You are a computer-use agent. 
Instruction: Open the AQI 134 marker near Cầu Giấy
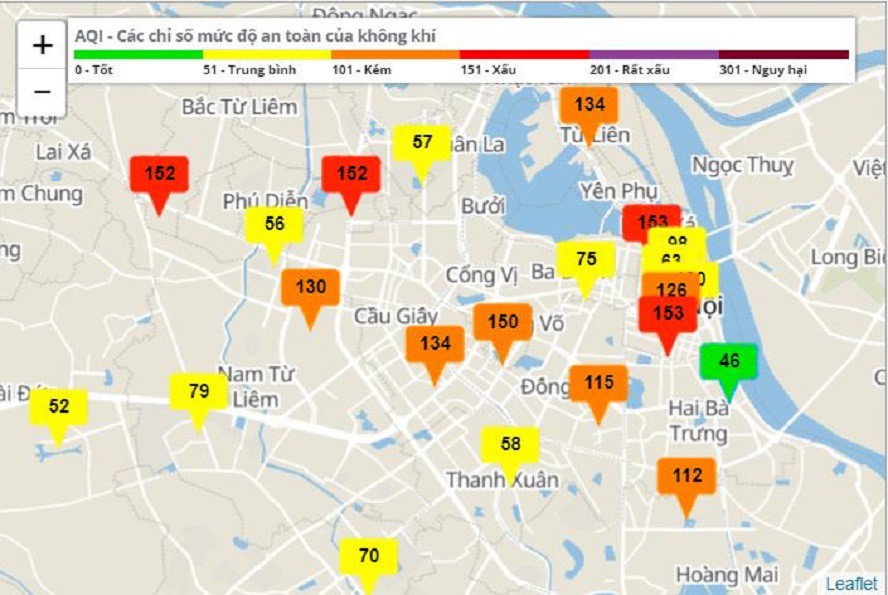point(435,344)
